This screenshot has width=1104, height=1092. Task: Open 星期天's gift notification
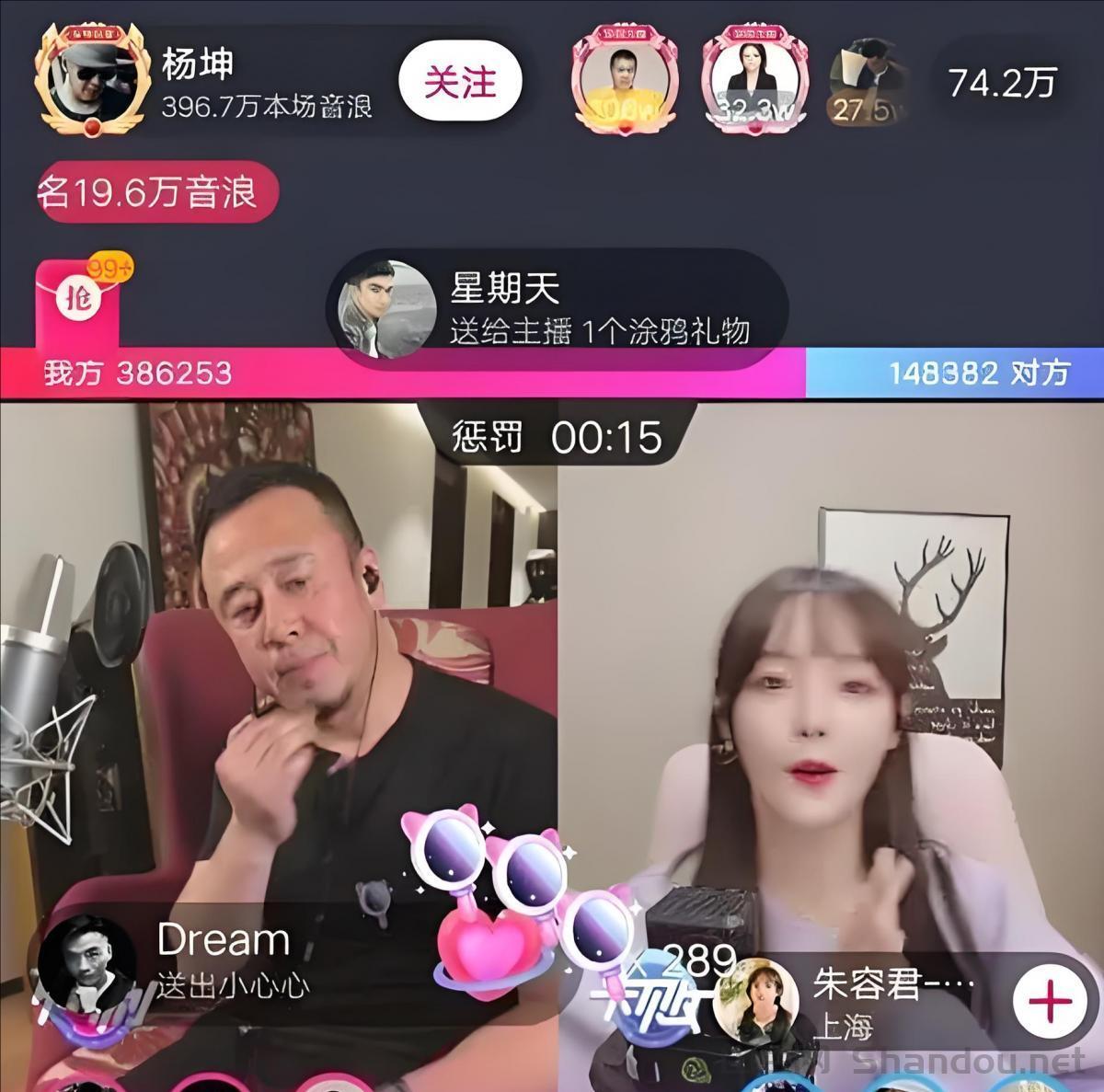click(x=558, y=309)
